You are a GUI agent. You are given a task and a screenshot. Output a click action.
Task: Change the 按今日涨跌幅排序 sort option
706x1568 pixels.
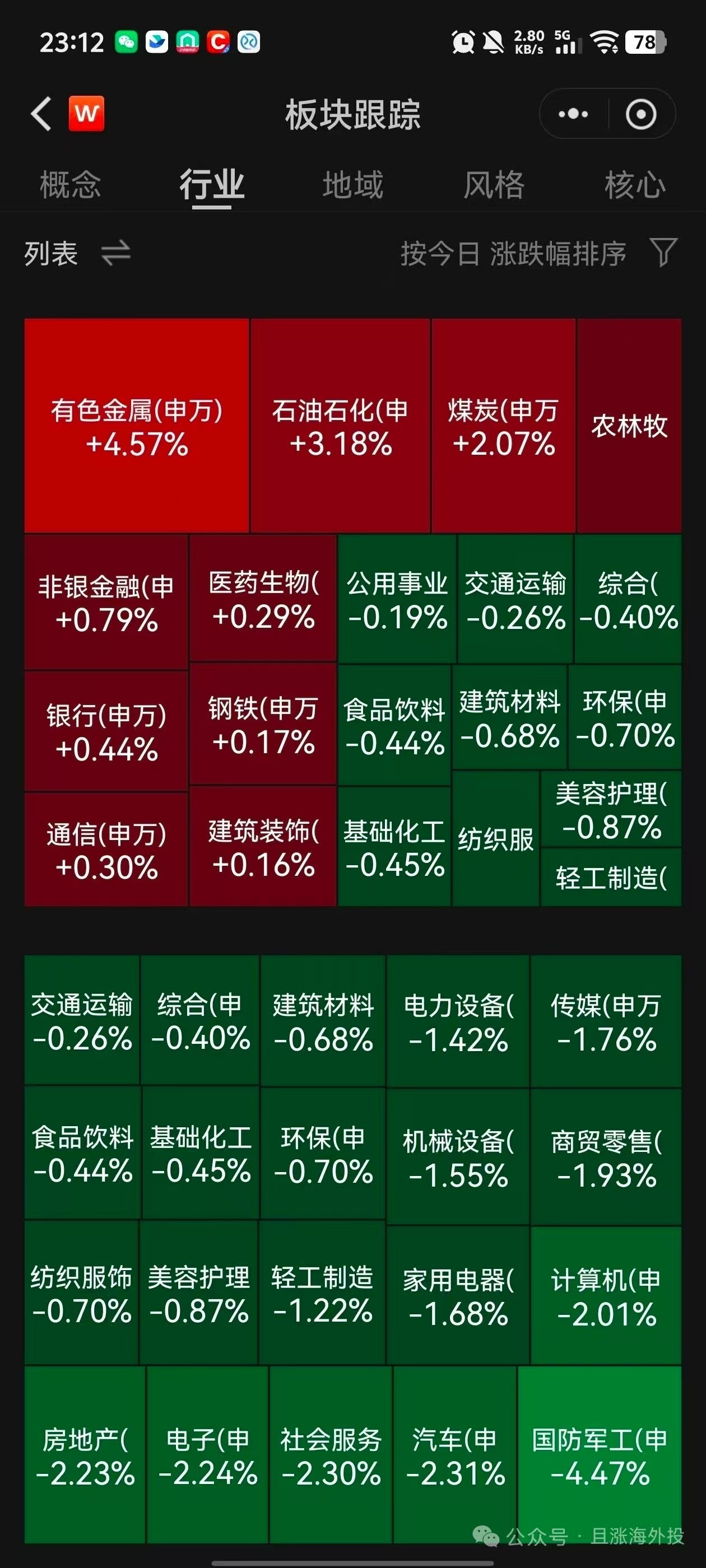point(513,253)
